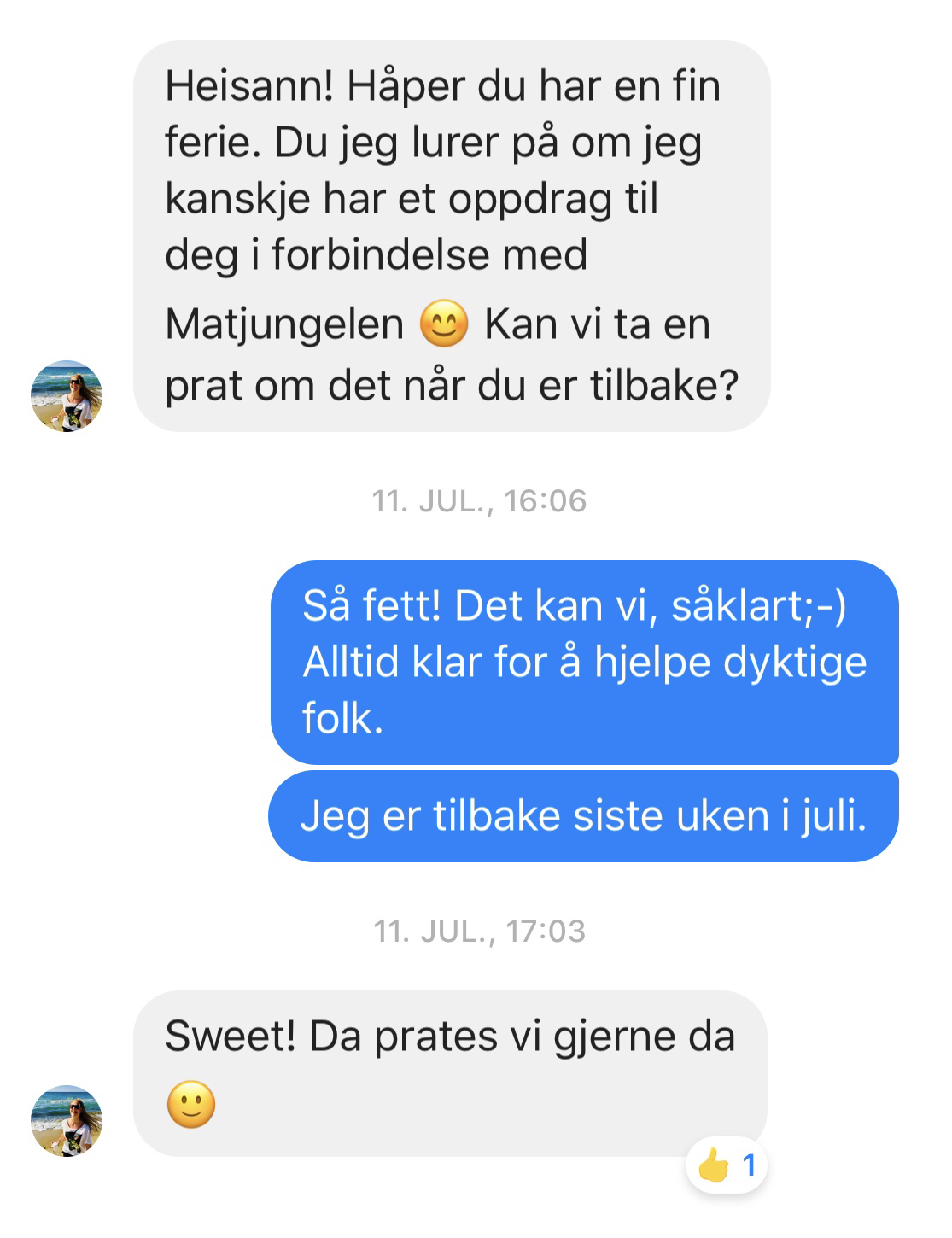The image size is (952, 1238).
Task: Tap the "Så fett! Det kan vi" message bubble
Action: pos(584,662)
